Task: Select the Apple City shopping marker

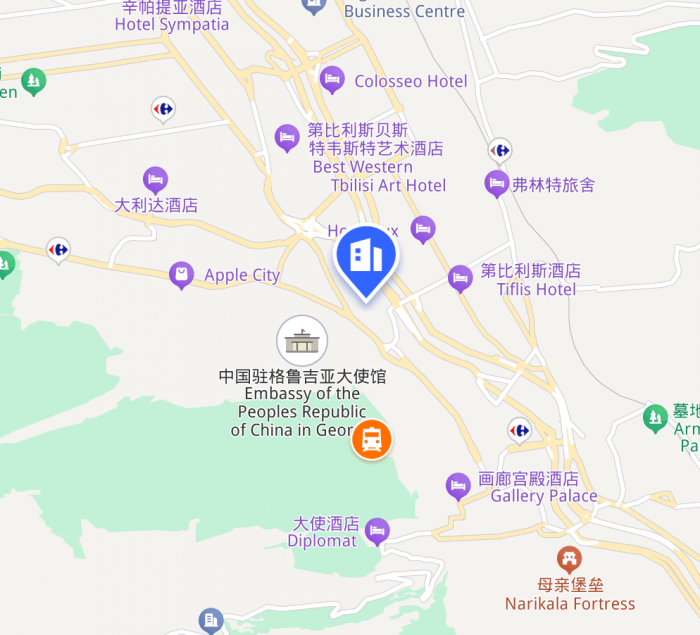Action: [181, 274]
